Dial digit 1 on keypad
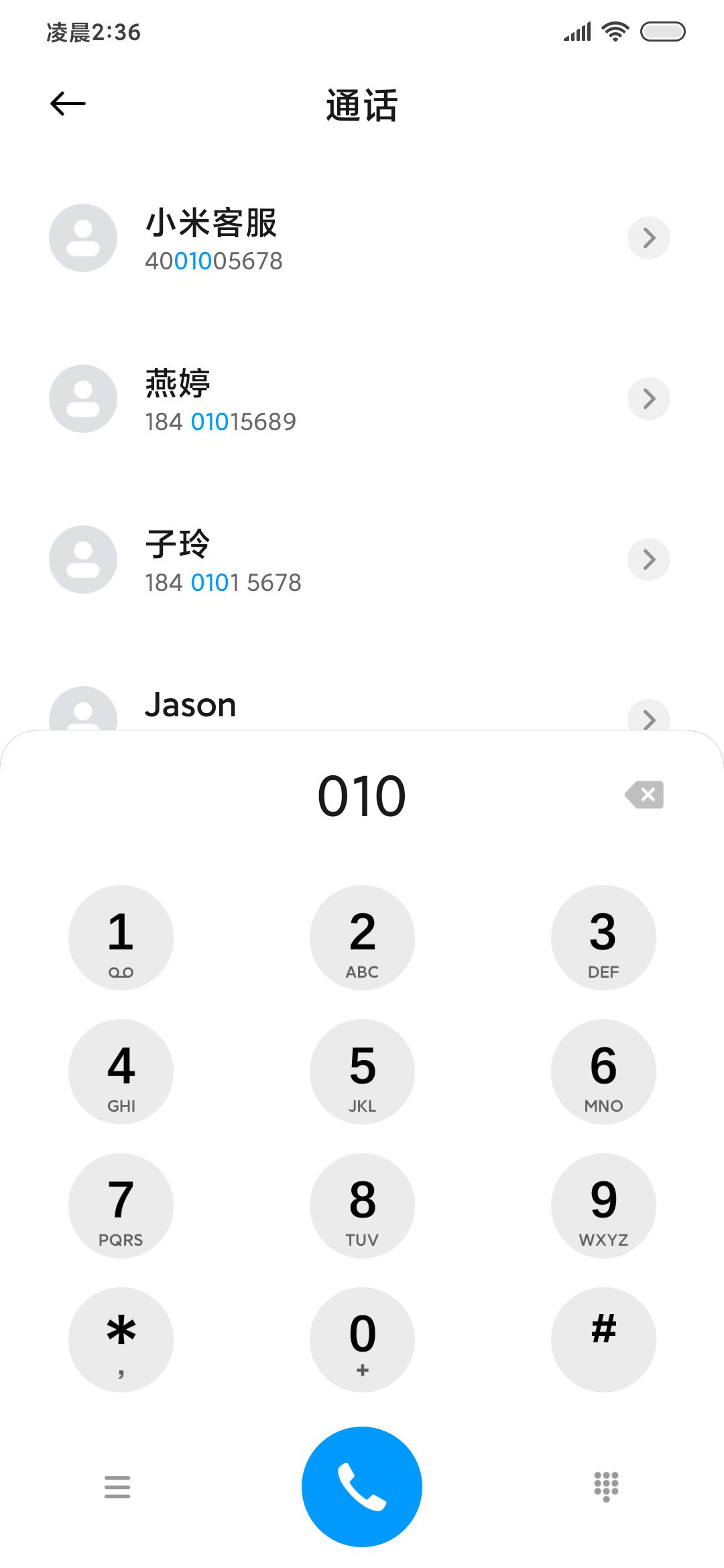 (121, 937)
